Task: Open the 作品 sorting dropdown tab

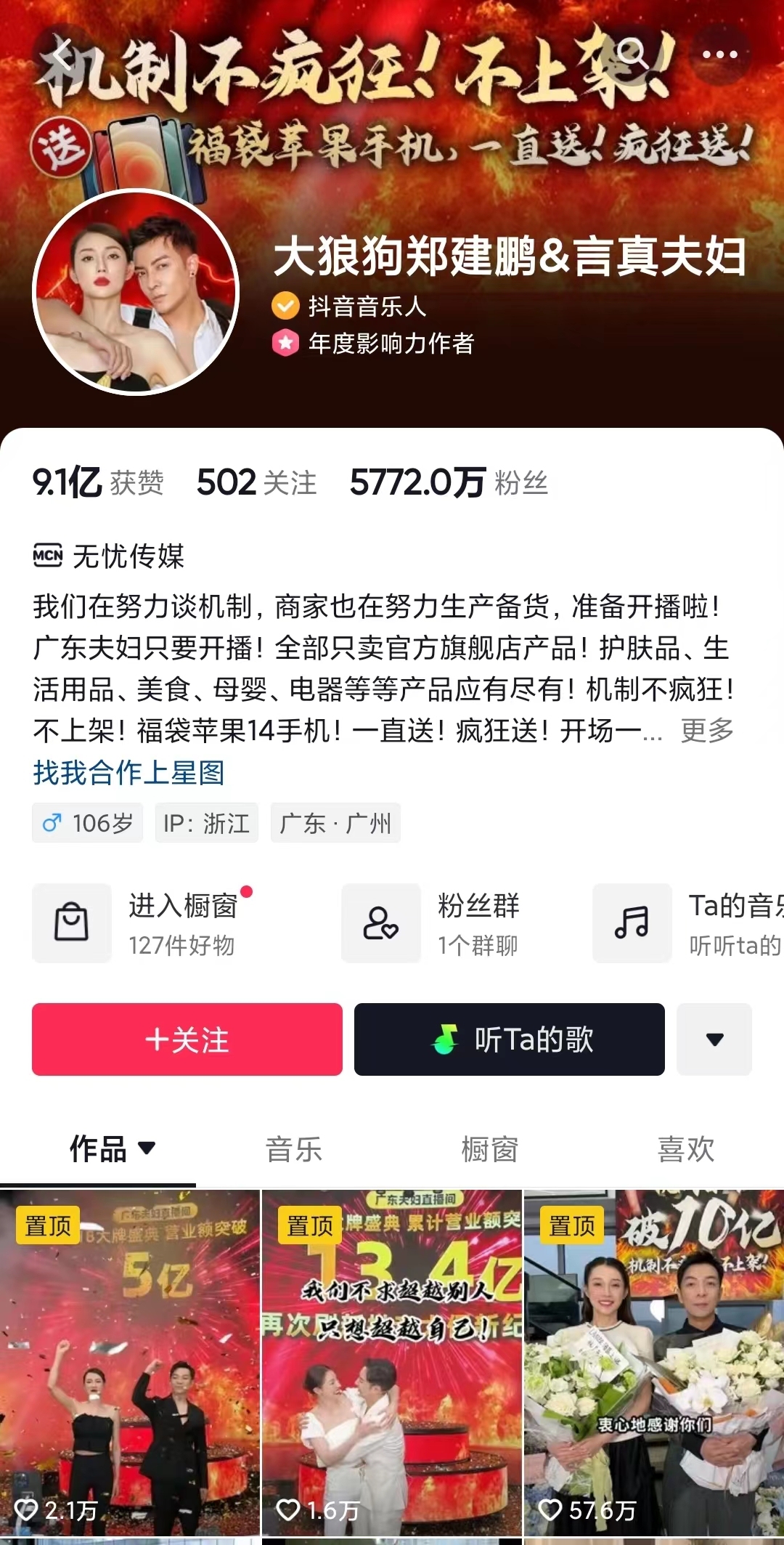Action: [x=112, y=1149]
